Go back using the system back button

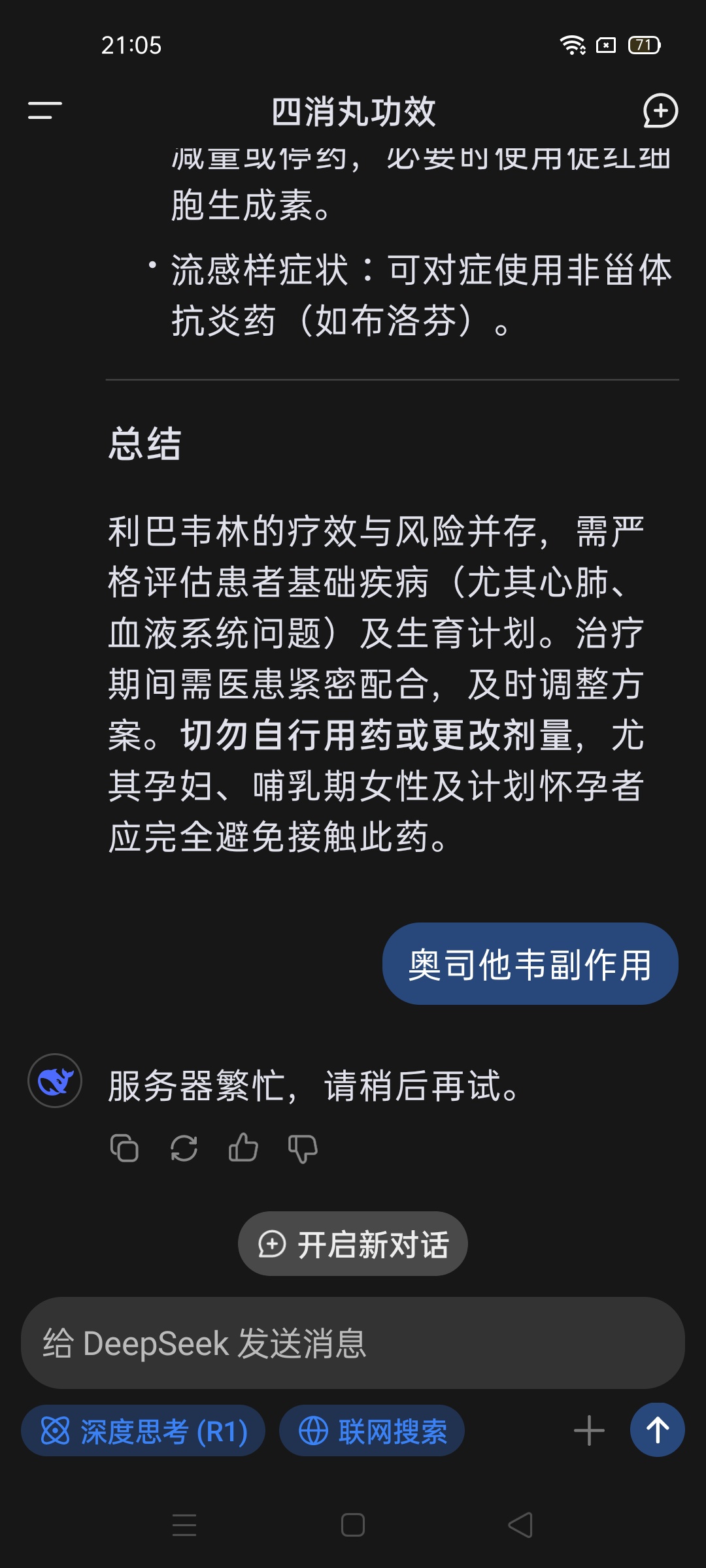[x=520, y=1526]
